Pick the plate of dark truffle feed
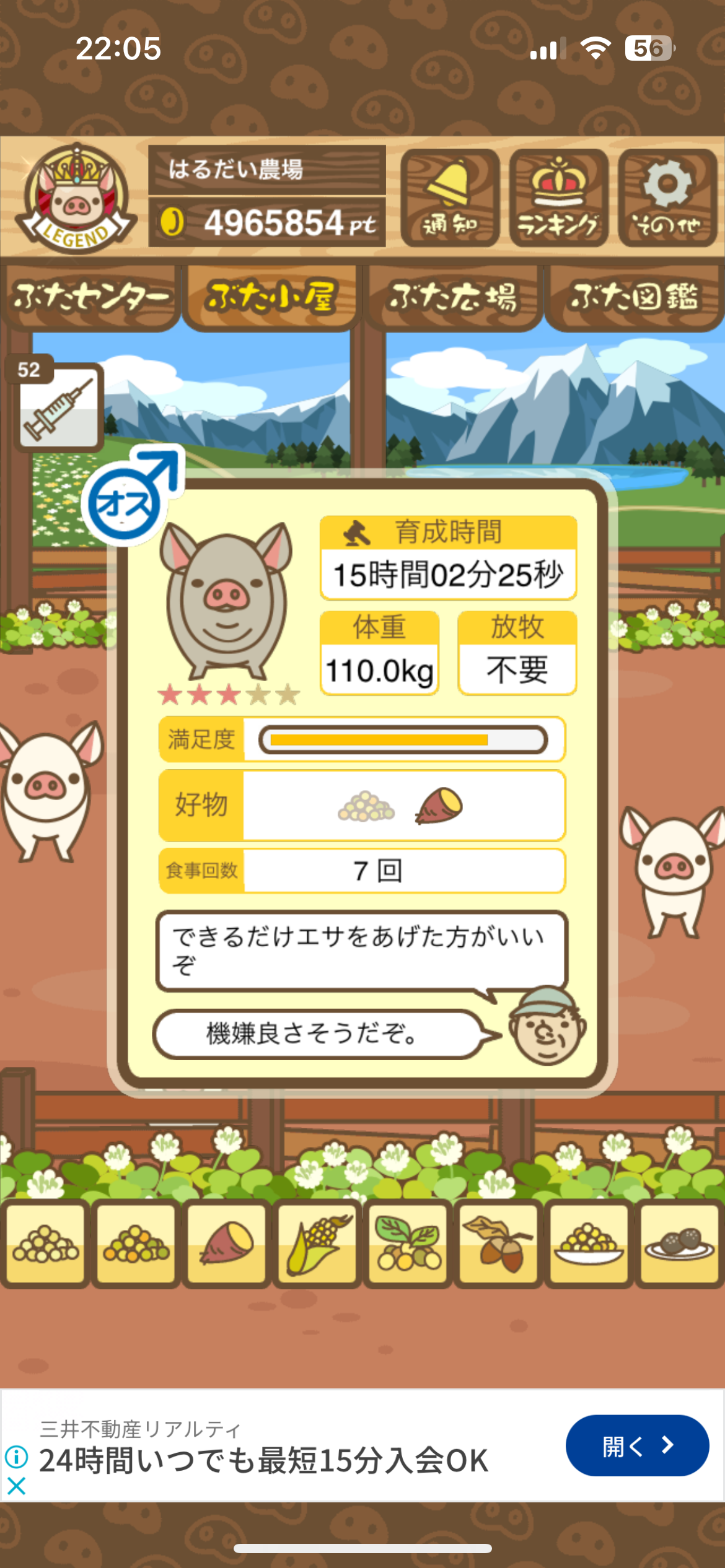 tap(679, 1244)
